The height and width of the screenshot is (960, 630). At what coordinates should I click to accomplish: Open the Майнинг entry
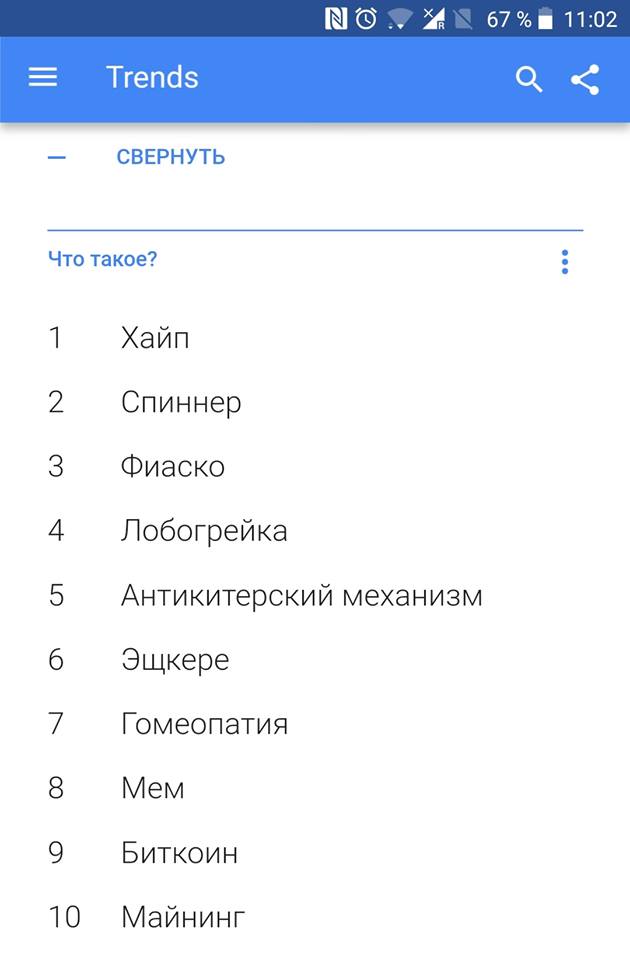click(182, 917)
